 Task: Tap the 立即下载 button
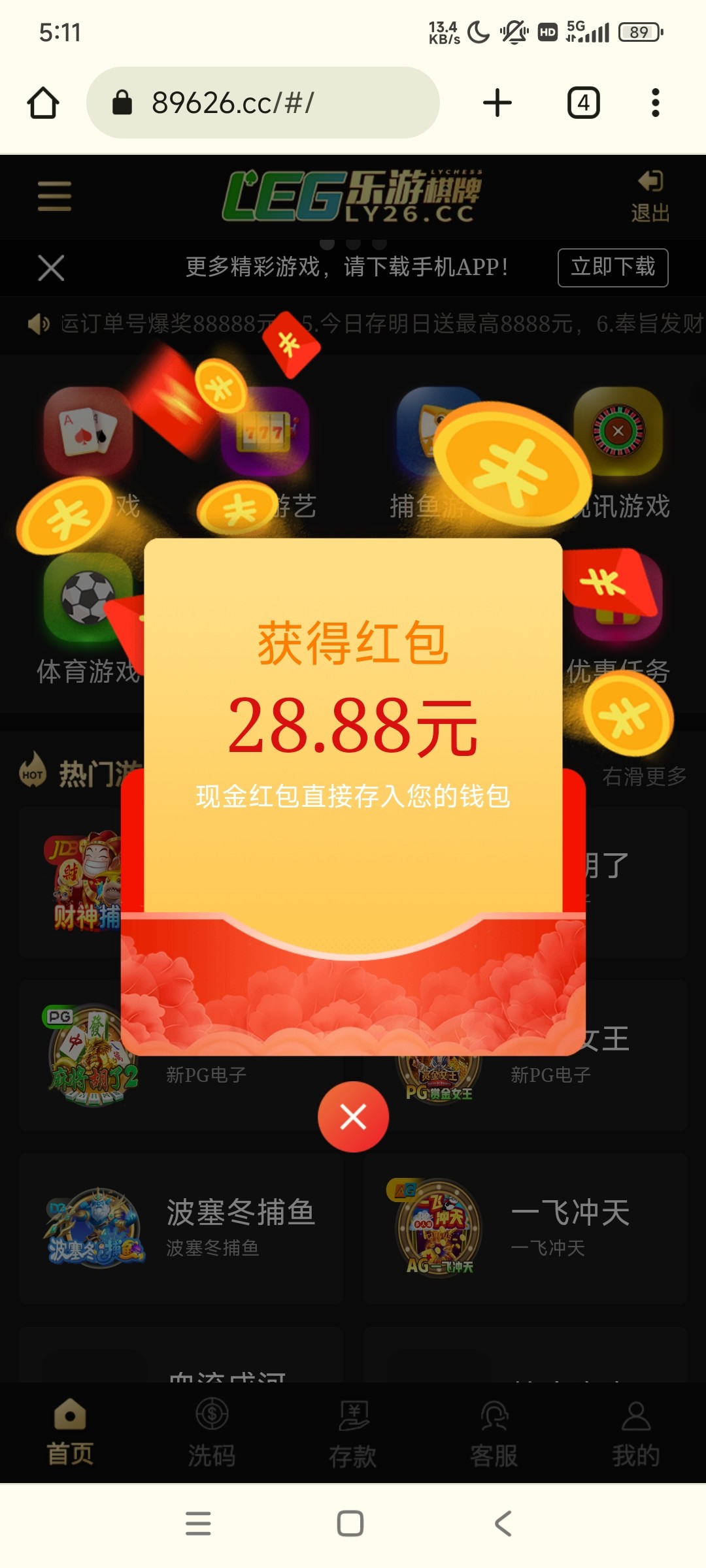point(613,267)
